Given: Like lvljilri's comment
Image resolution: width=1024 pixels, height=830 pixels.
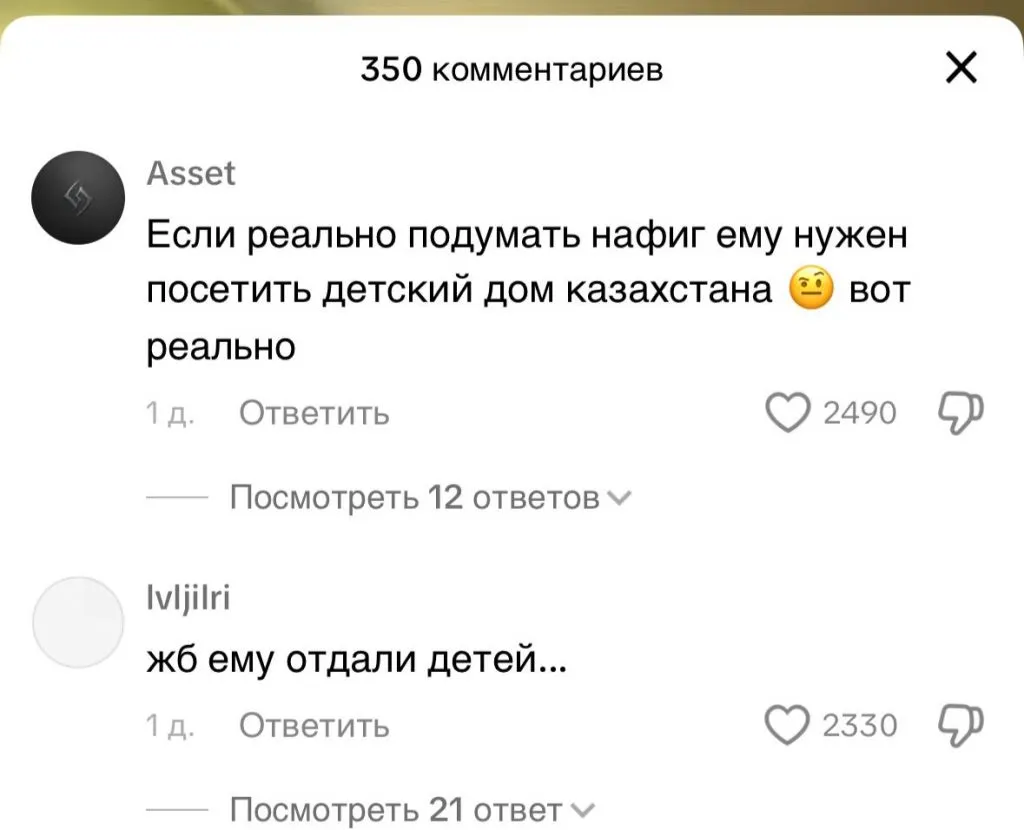Looking at the screenshot, I should pos(787,724).
